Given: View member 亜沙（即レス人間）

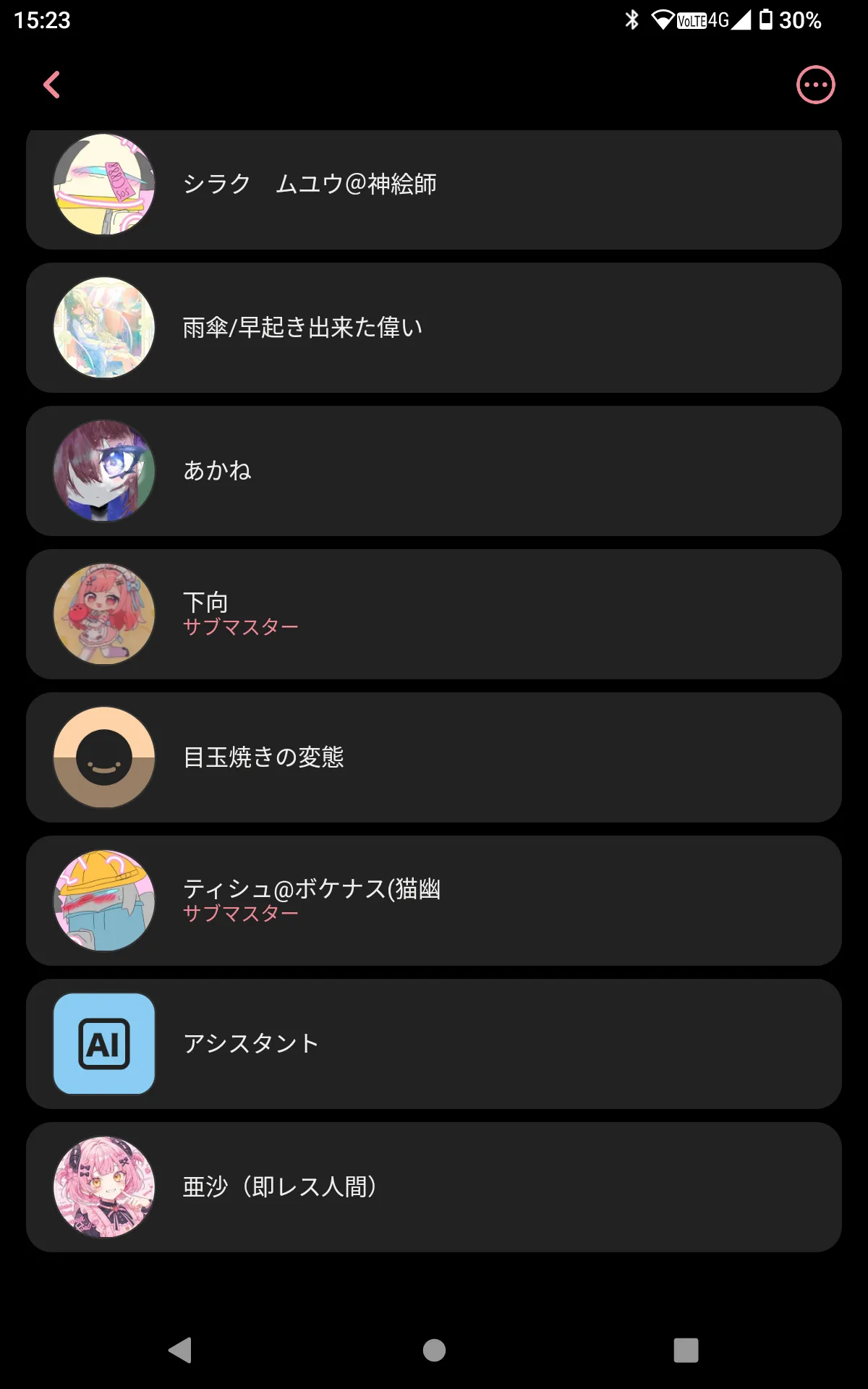Looking at the screenshot, I should tap(434, 1187).
